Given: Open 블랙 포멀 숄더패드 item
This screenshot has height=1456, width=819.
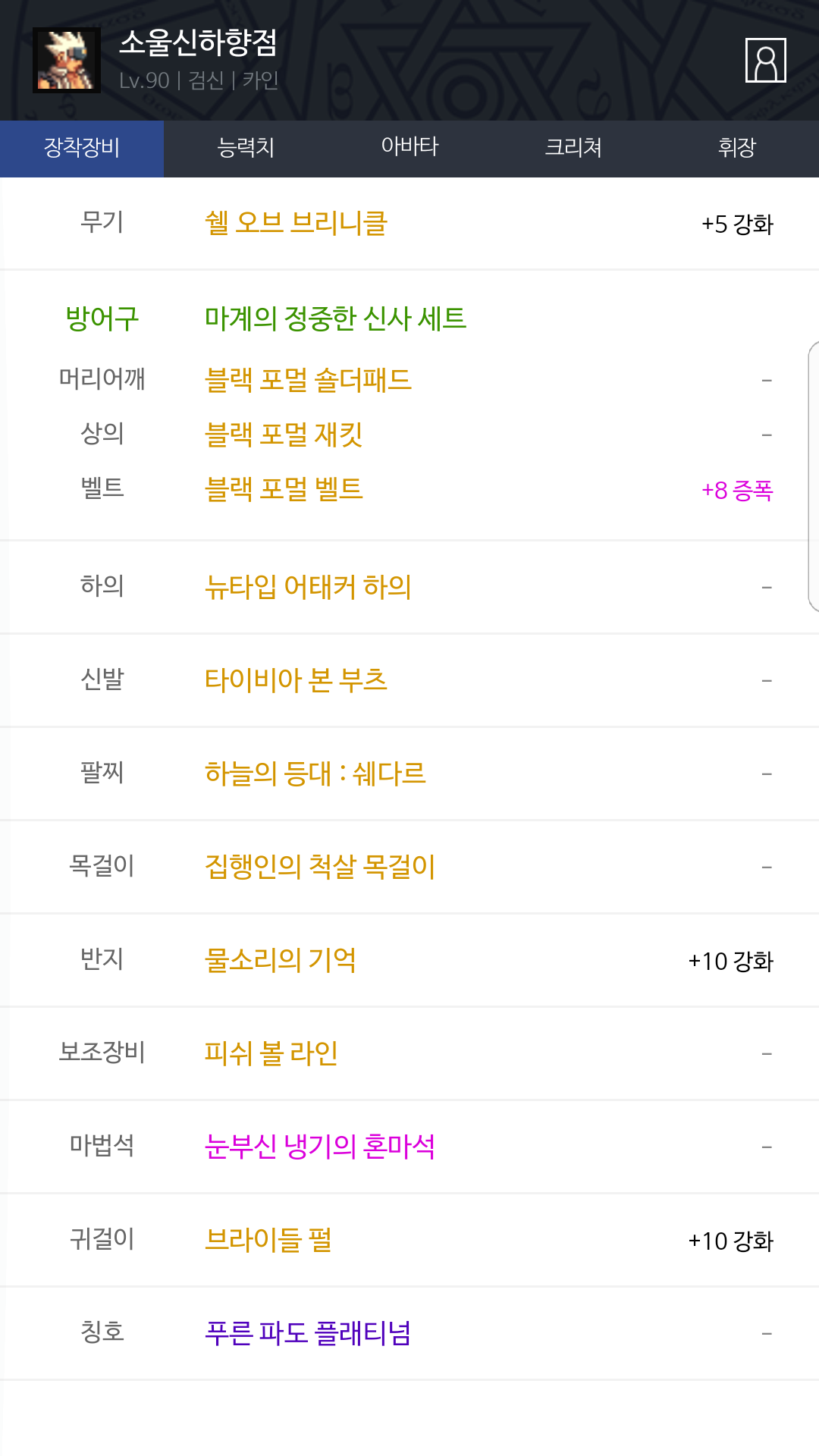Looking at the screenshot, I should click(x=308, y=379).
